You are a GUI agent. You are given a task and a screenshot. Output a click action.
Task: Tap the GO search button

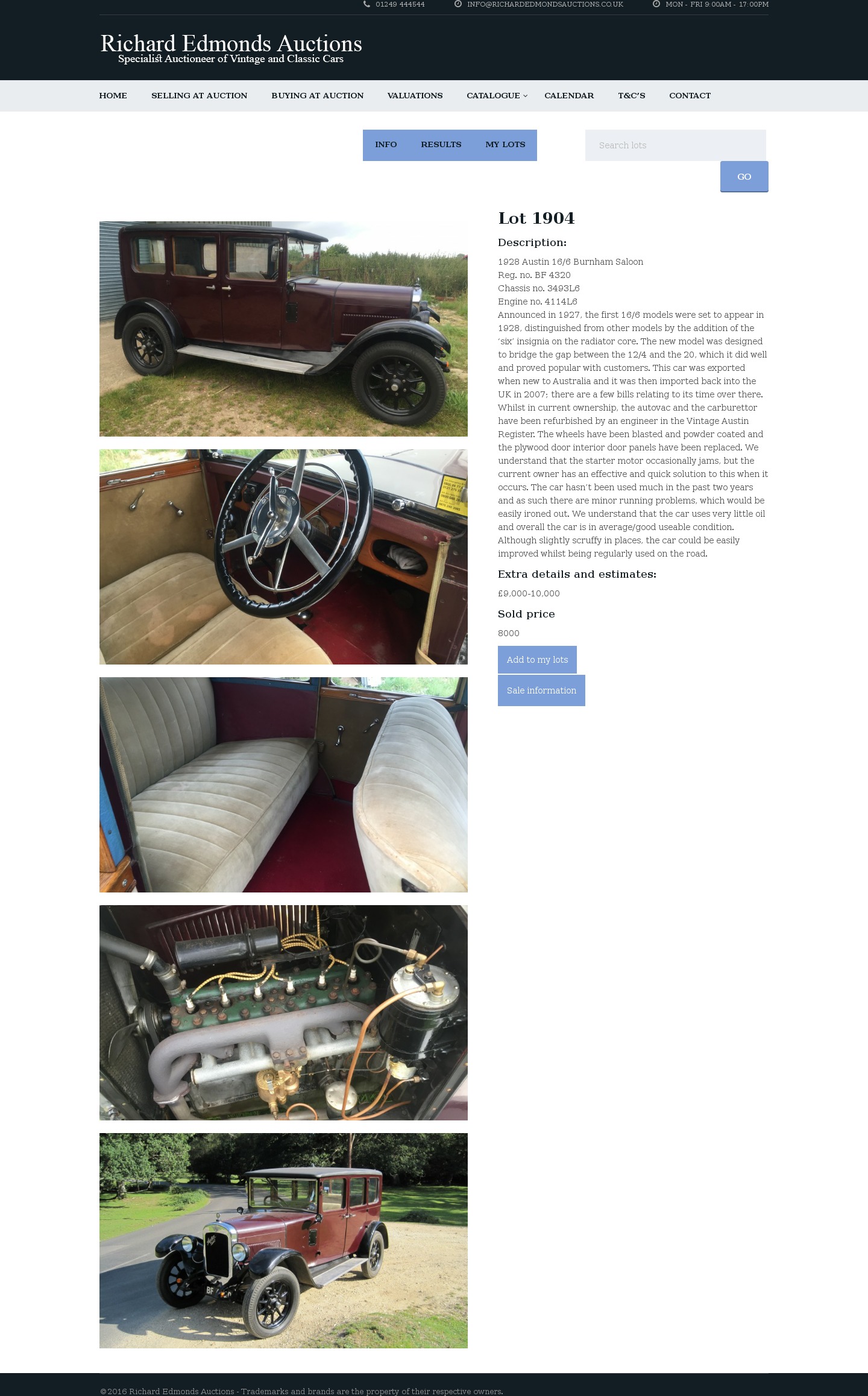click(744, 177)
